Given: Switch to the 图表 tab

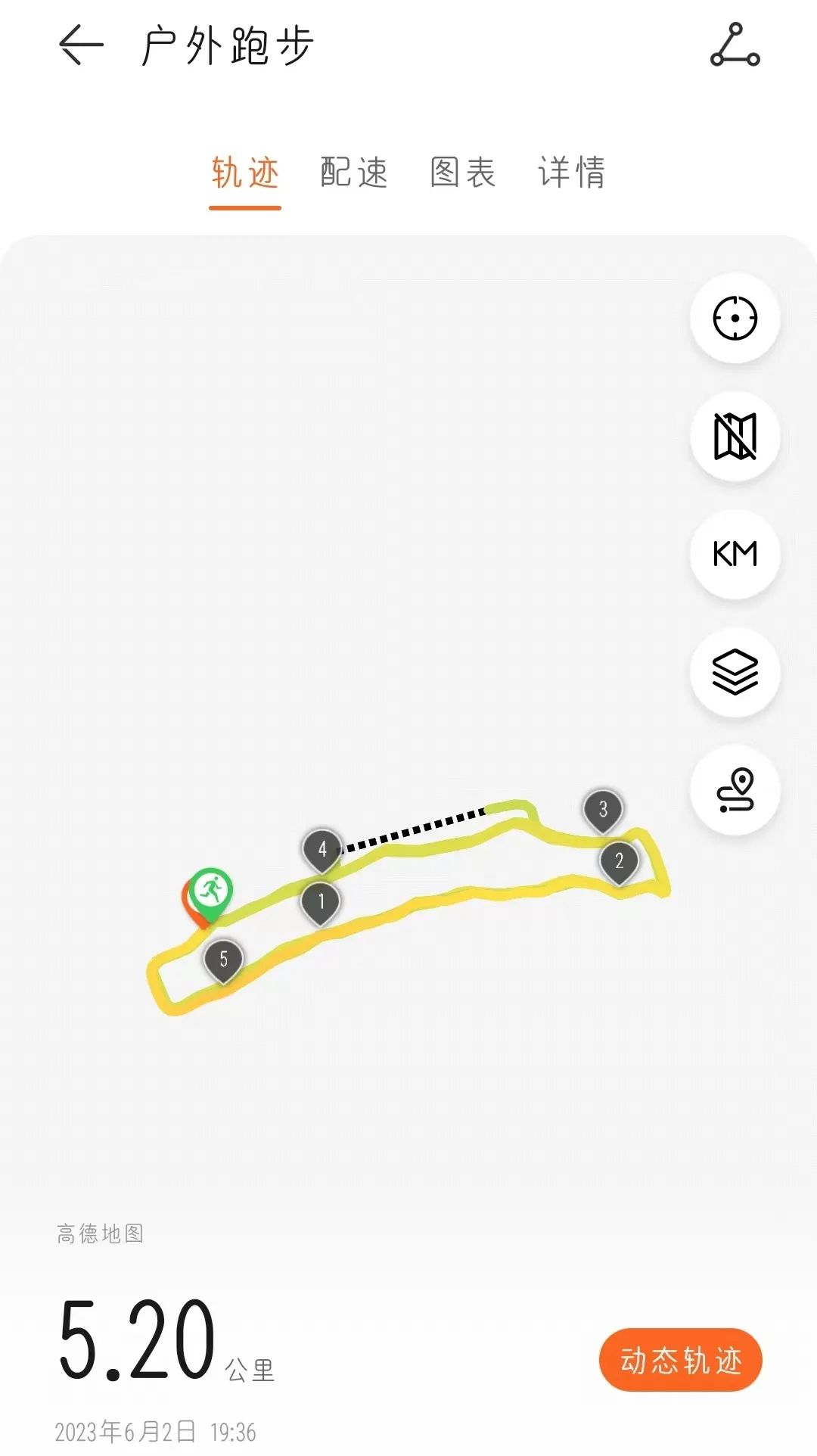Looking at the screenshot, I should click(463, 173).
